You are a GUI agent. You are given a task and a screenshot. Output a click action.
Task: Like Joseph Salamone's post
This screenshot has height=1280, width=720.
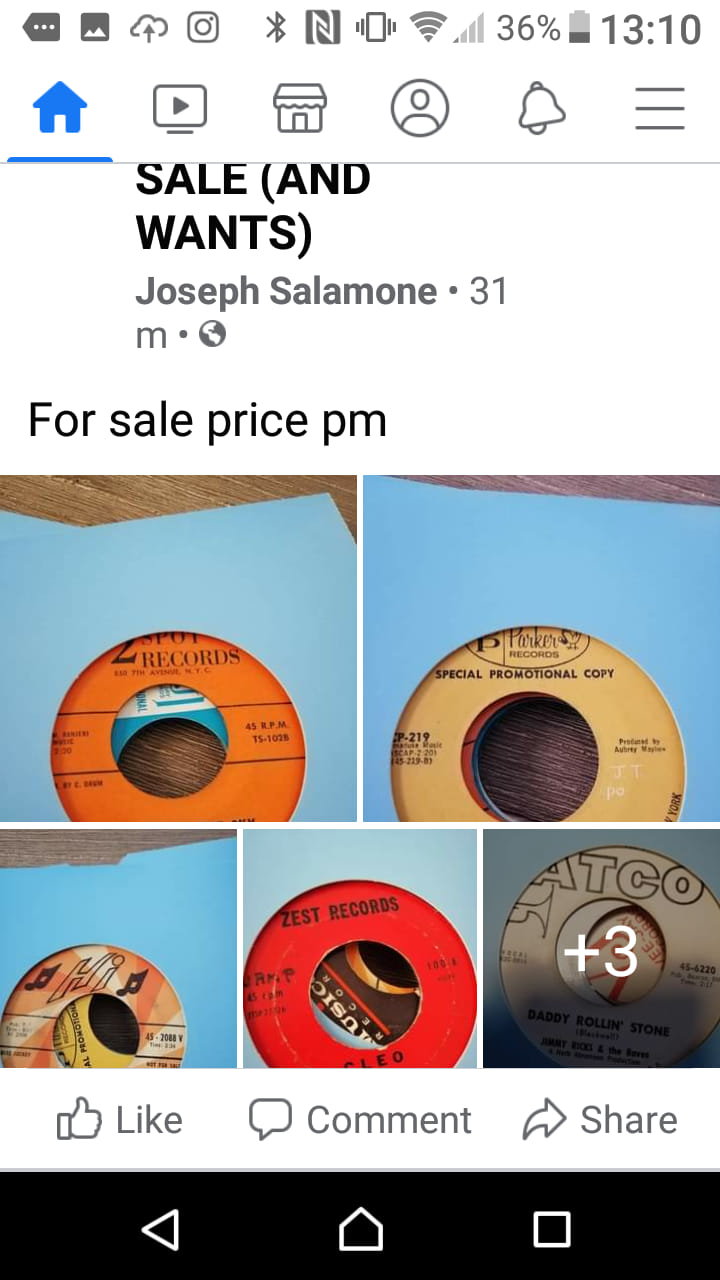tap(120, 1120)
